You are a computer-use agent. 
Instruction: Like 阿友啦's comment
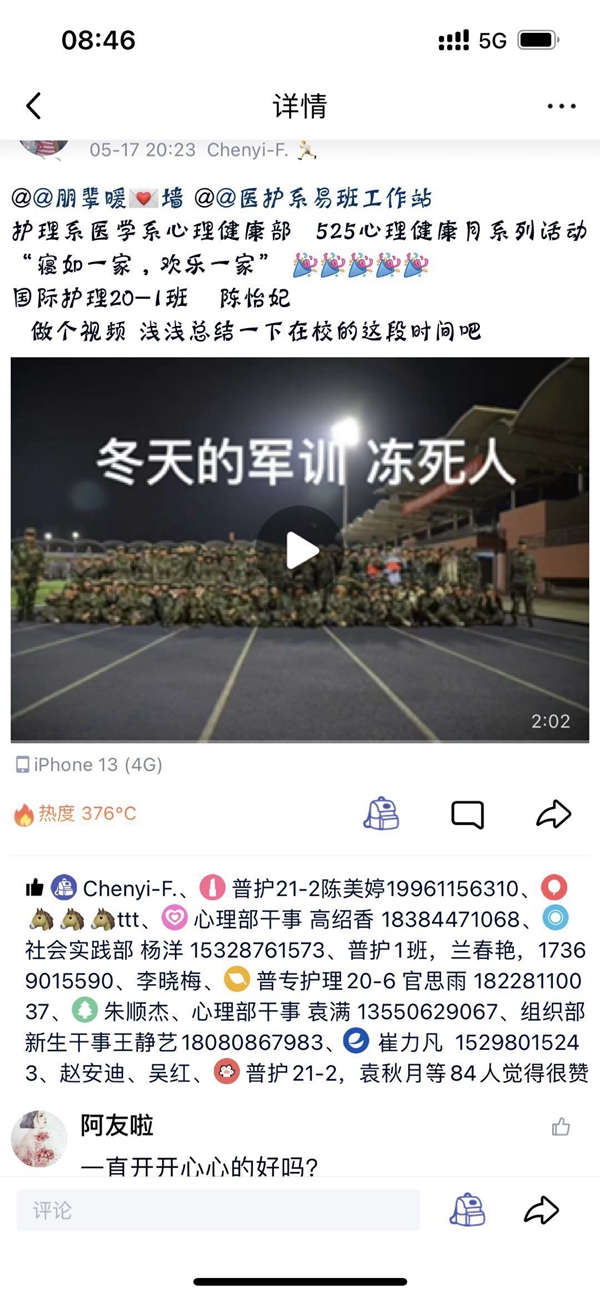click(561, 1128)
